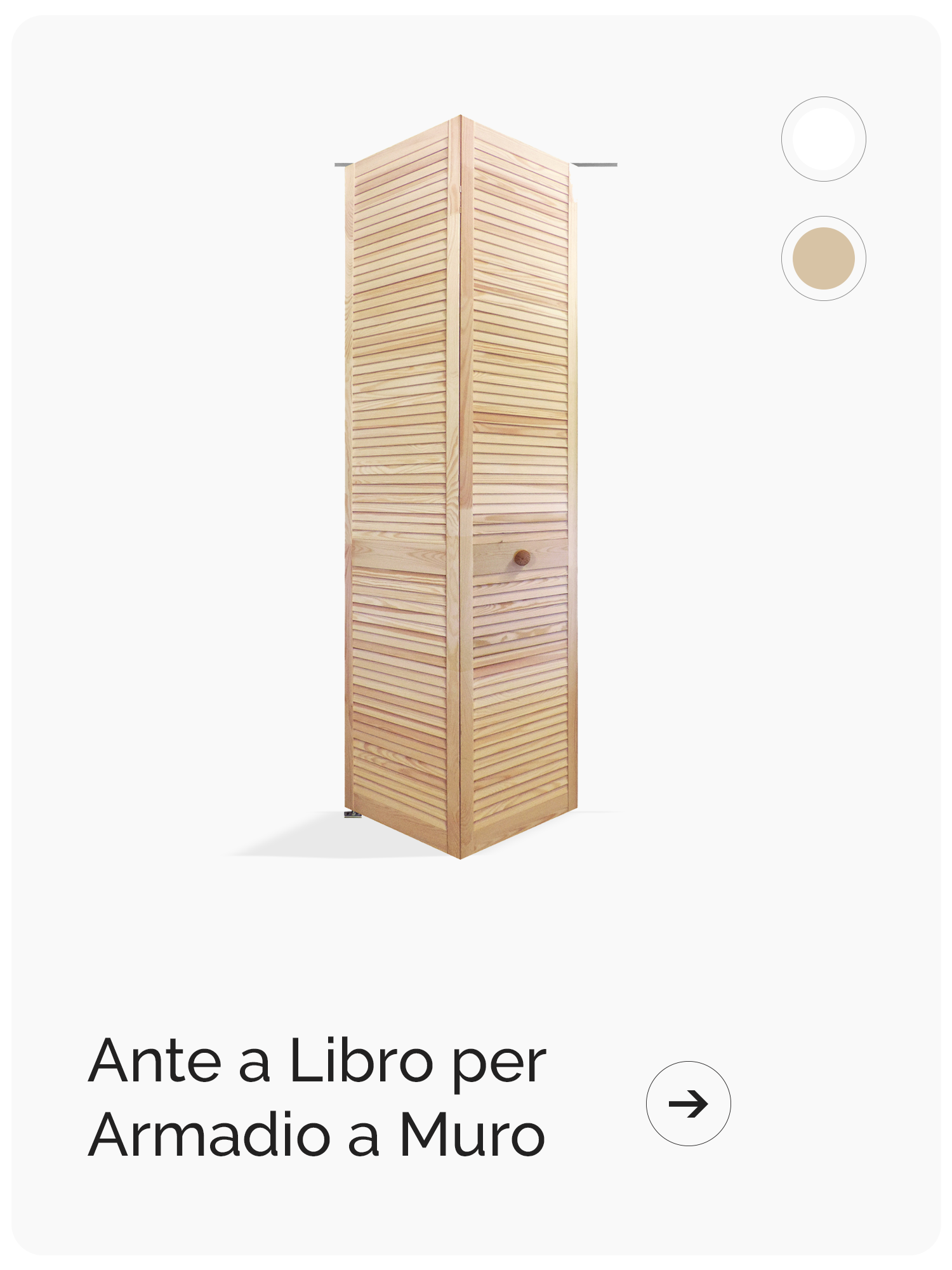The height and width of the screenshot is (1270, 952).
Task: Select the white color swatch
Action: 823,139
